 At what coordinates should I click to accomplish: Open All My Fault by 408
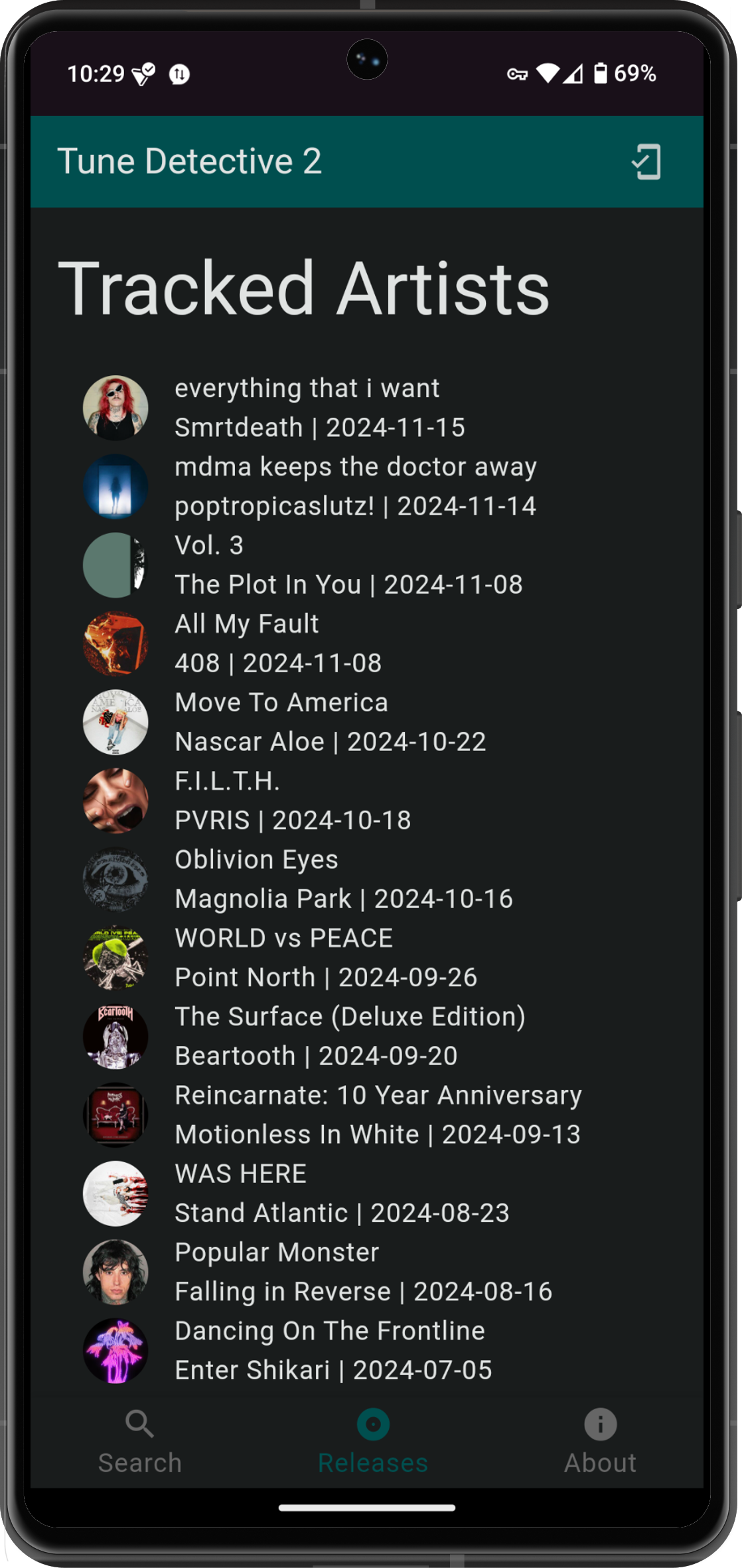click(279, 644)
